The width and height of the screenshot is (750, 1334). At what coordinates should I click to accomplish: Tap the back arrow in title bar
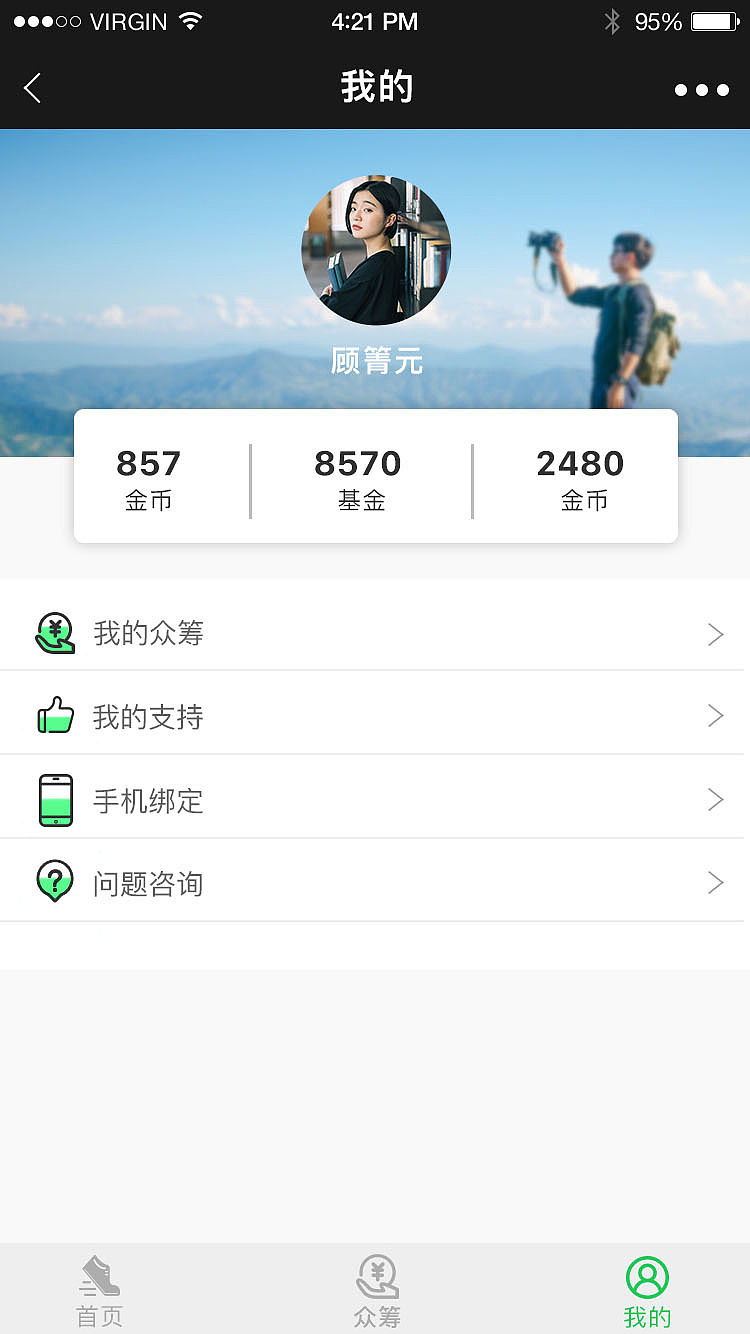pos(31,88)
